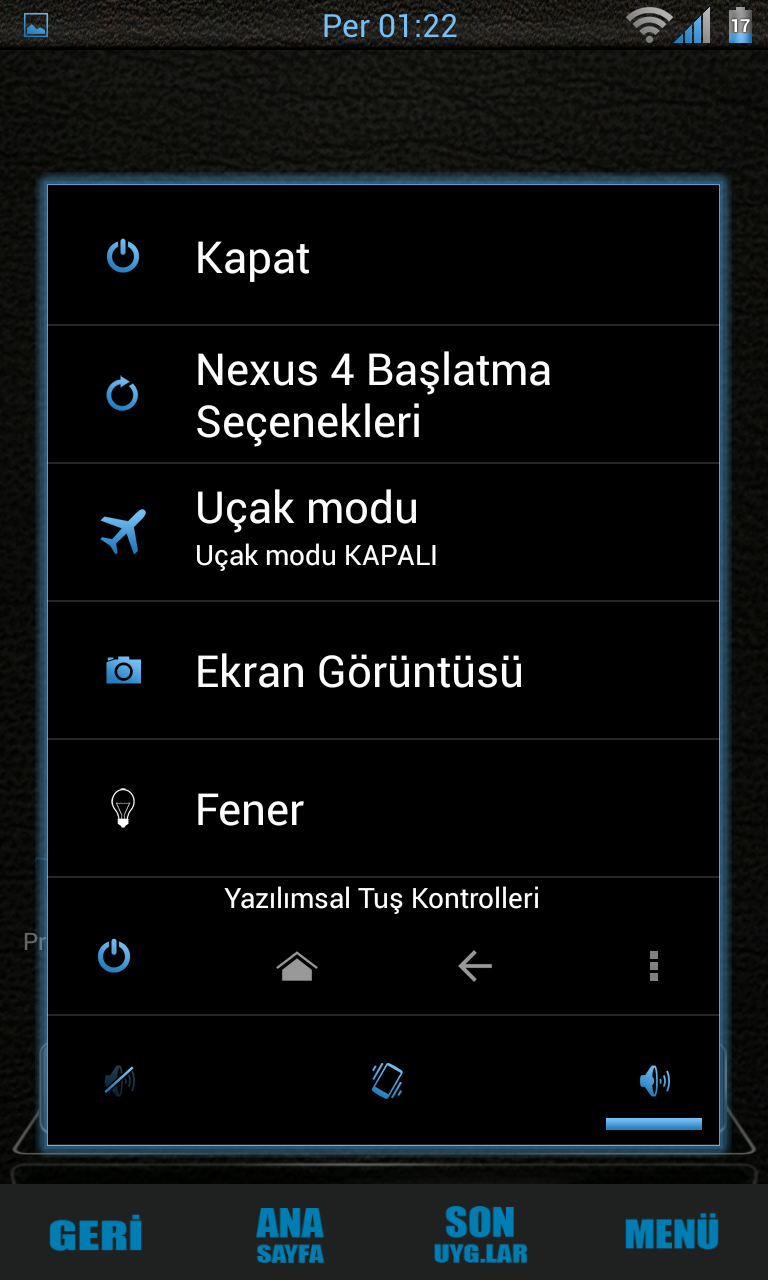Tap ANA SAYFA in the navigation bar
The height and width of the screenshot is (1280, 768).
pos(290,1235)
